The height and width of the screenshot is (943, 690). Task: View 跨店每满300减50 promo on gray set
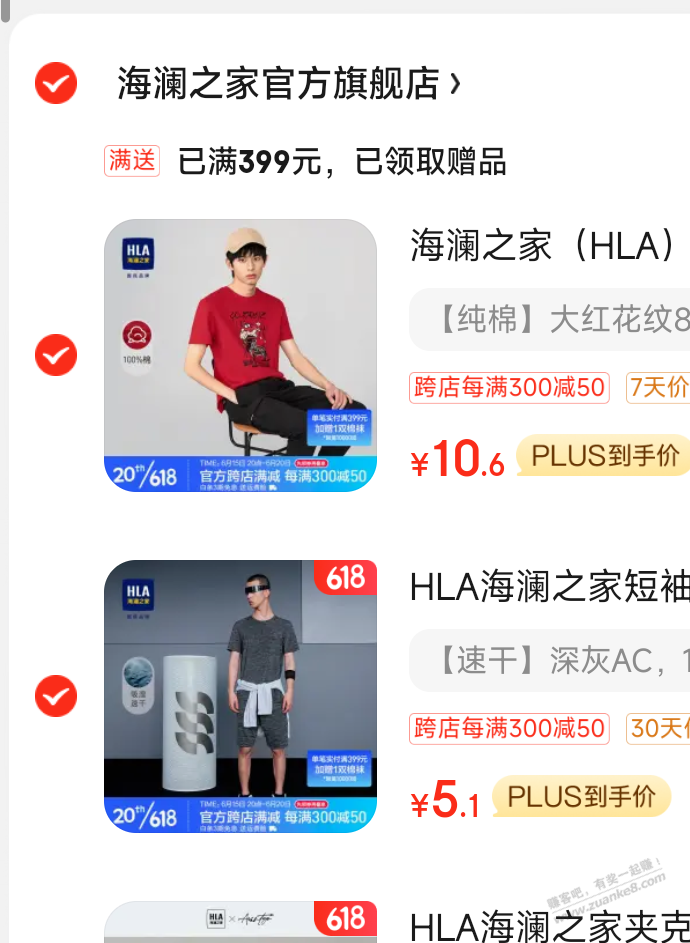coord(510,728)
